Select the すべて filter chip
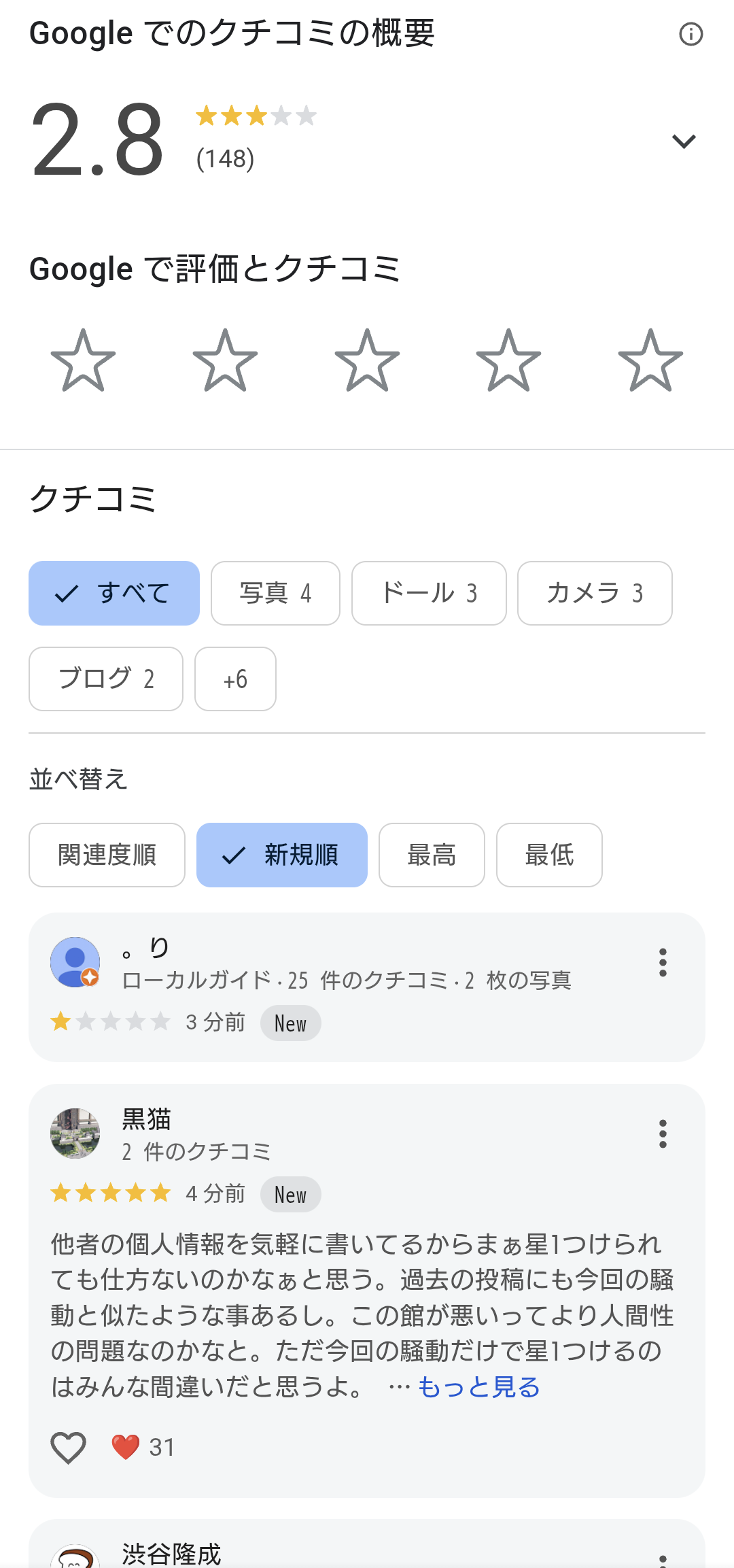734x1568 pixels. [x=114, y=593]
